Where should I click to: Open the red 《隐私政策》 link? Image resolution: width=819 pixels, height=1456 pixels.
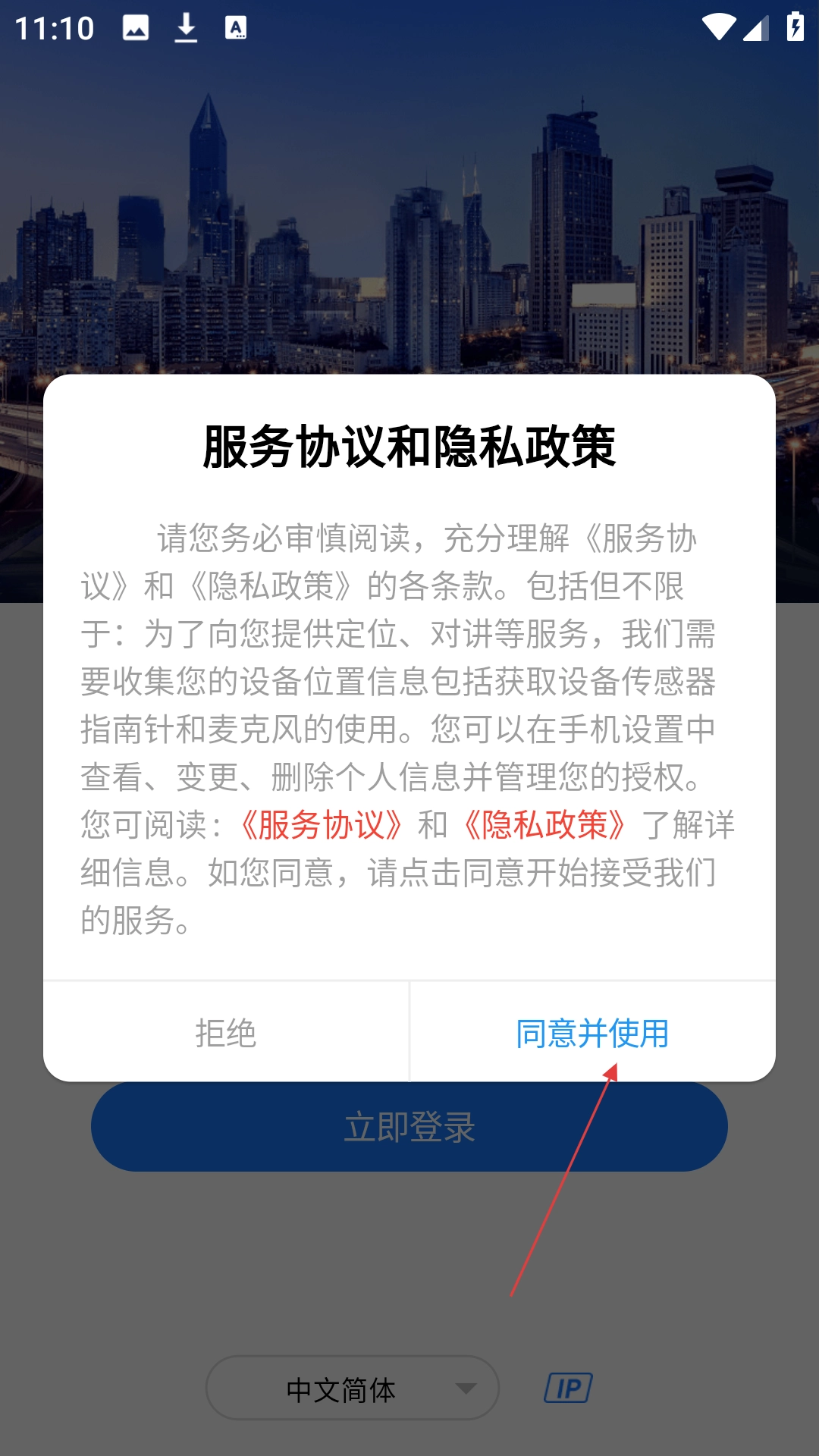point(544,825)
